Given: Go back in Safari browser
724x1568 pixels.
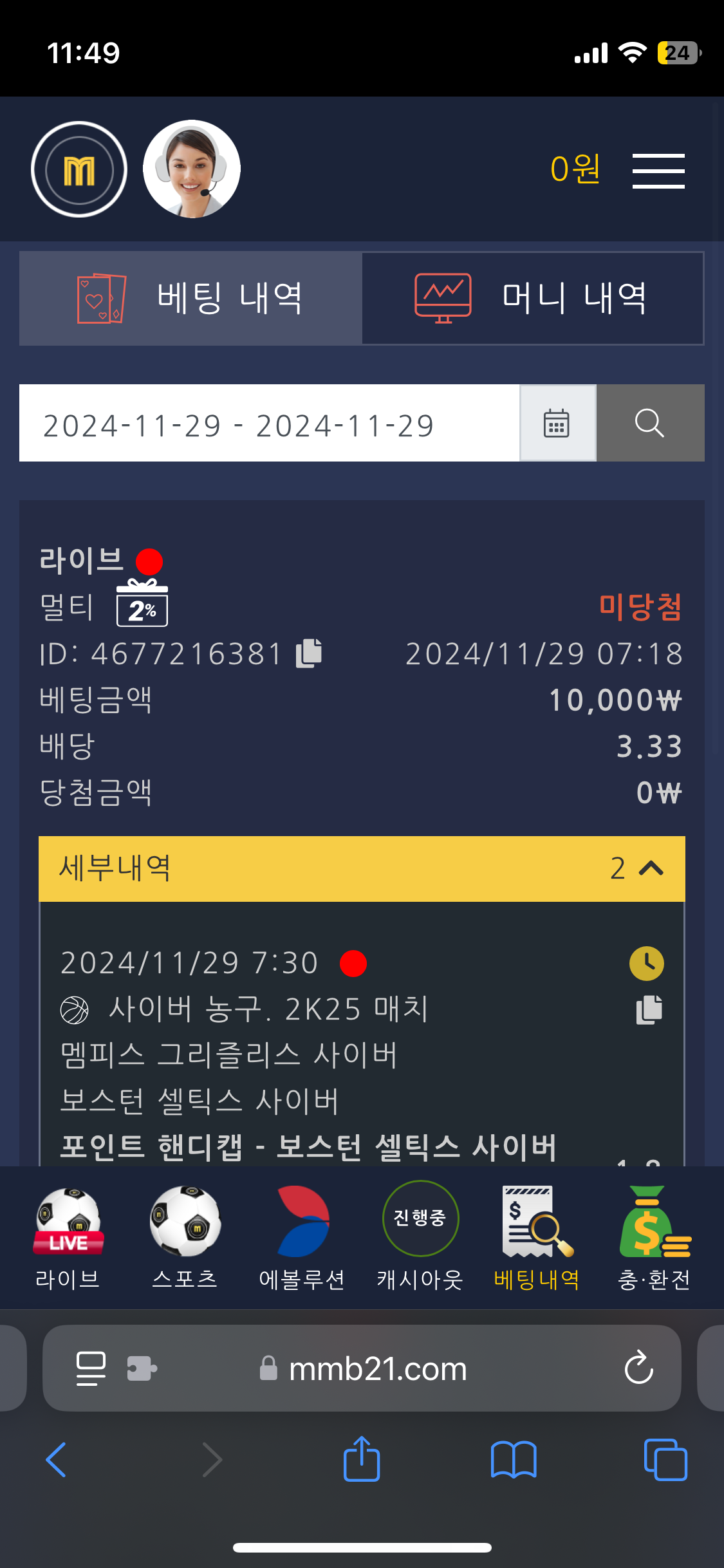Looking at the screenshot, I should click(x=57, y=1459).
